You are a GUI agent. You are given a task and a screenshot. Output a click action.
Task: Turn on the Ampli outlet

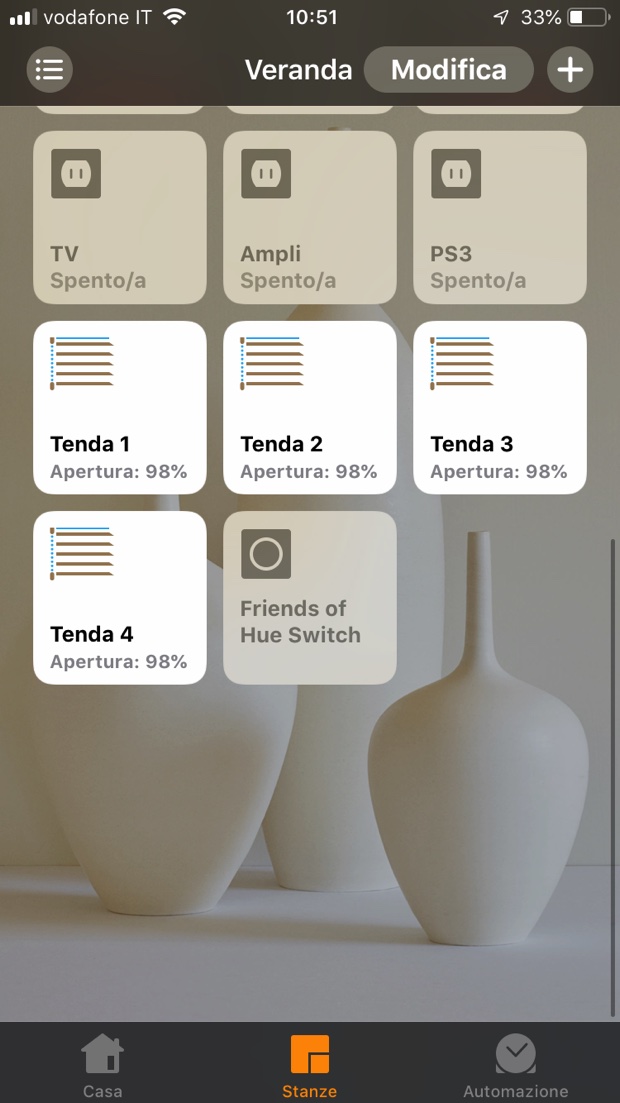click(x=310, y=217)
